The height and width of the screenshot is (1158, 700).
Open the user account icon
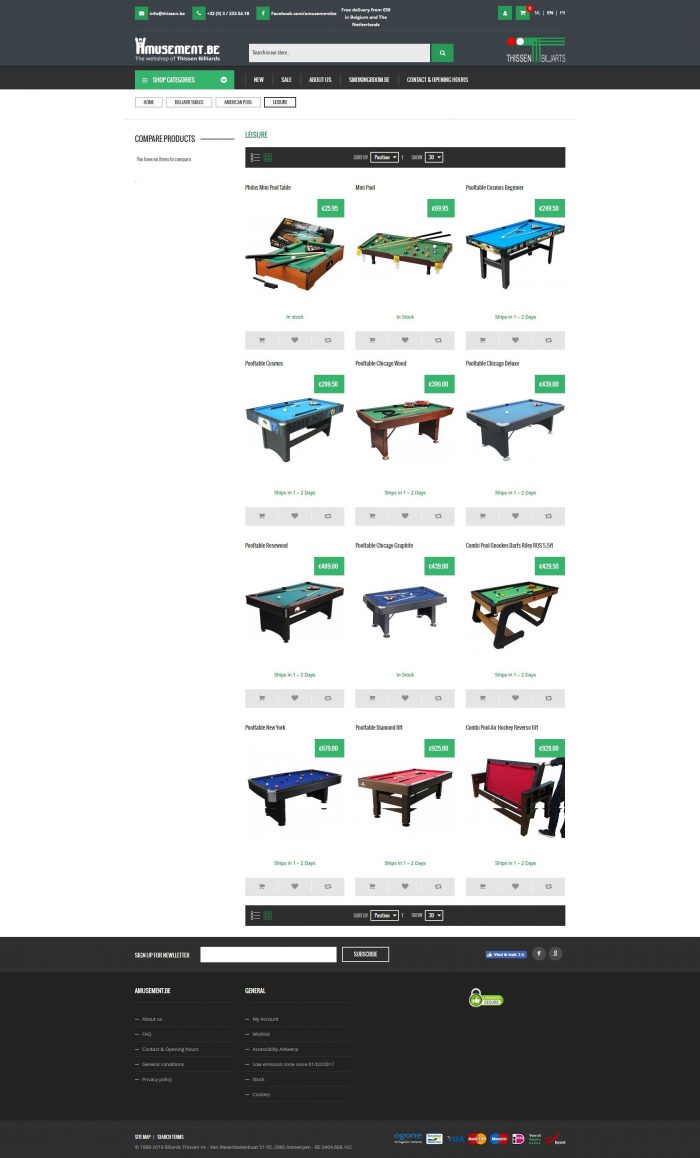[x=505, y=13]
